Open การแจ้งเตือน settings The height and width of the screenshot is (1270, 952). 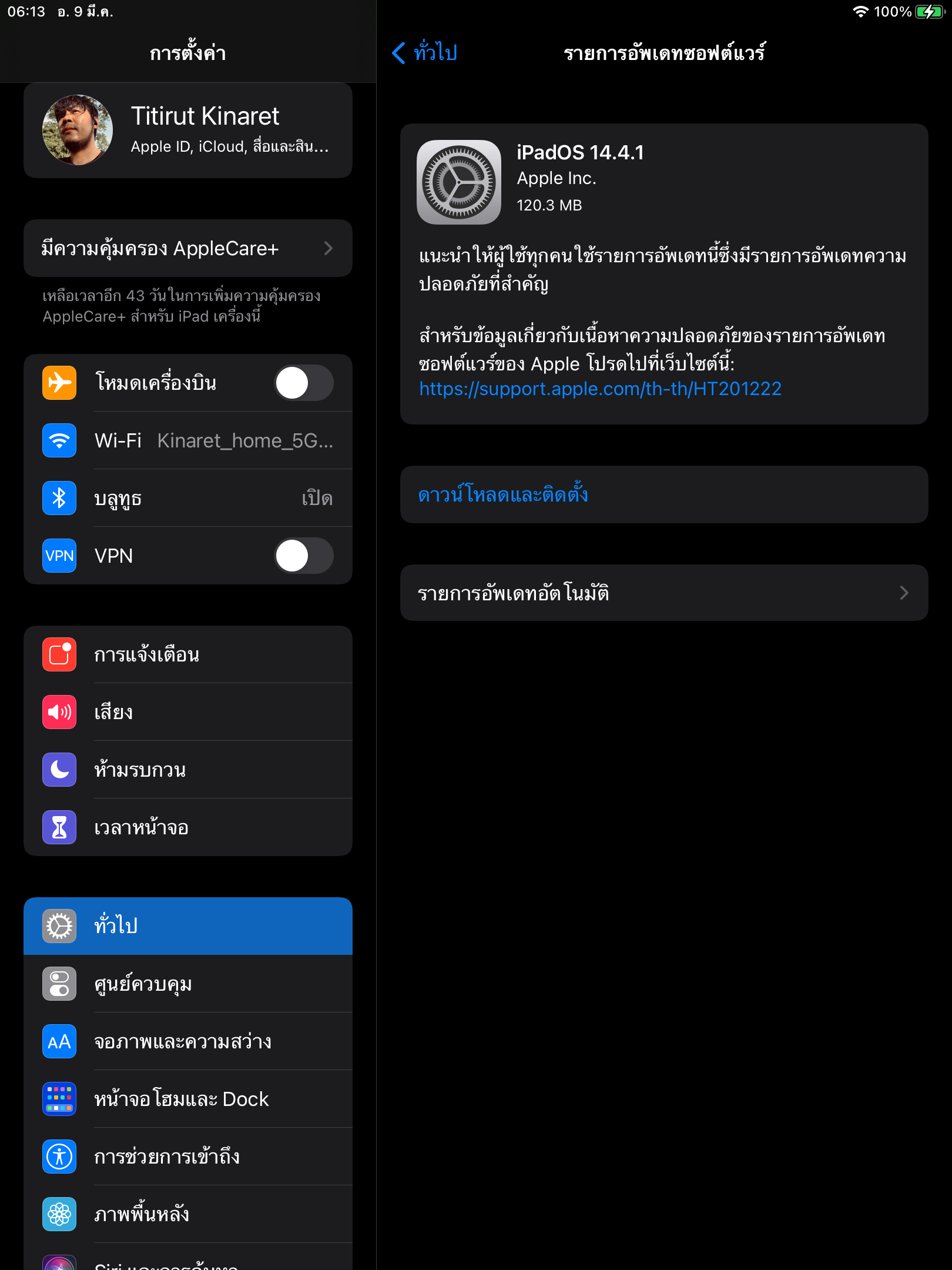(x=188, y=654)
